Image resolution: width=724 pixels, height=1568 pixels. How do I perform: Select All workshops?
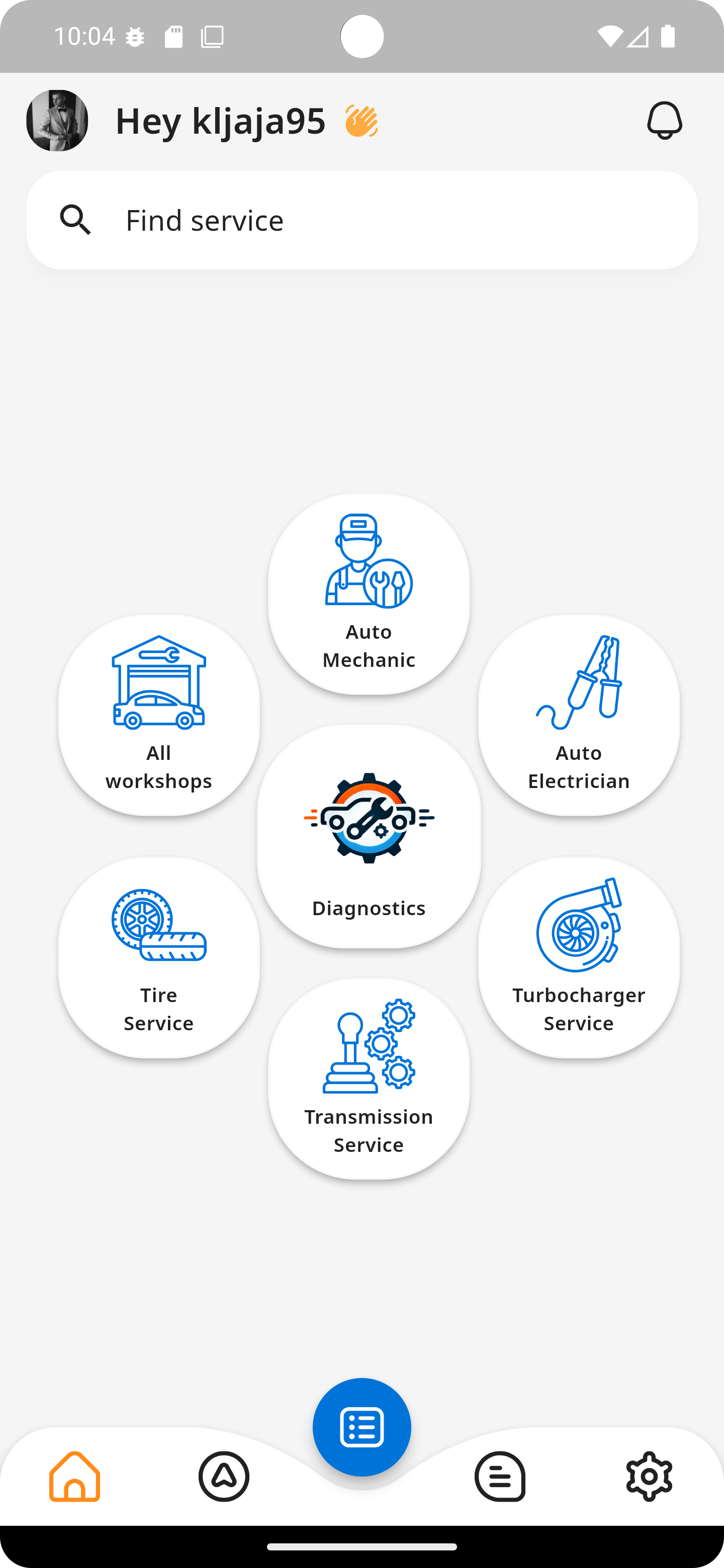(x=159, y=715)
